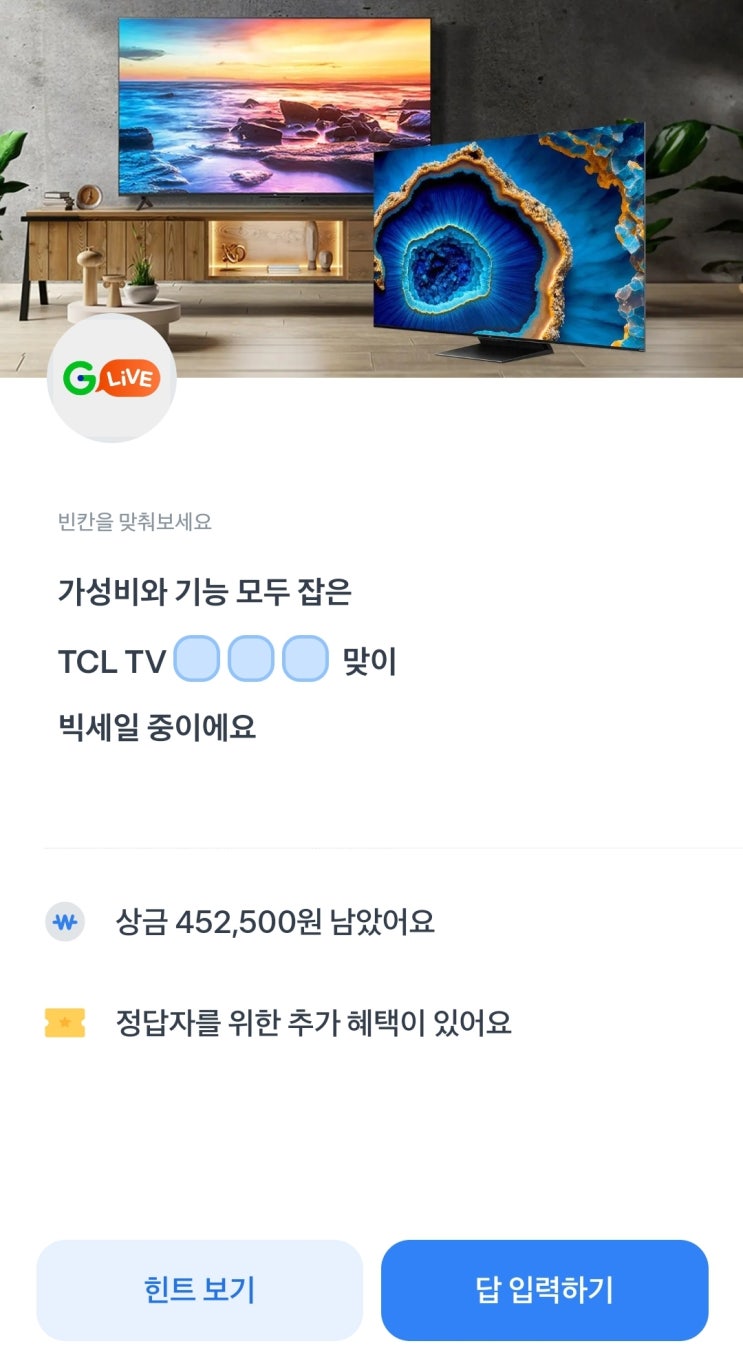
Task: Tap 답 입력하기 to enter your answer
Action: coord(544,1290)
